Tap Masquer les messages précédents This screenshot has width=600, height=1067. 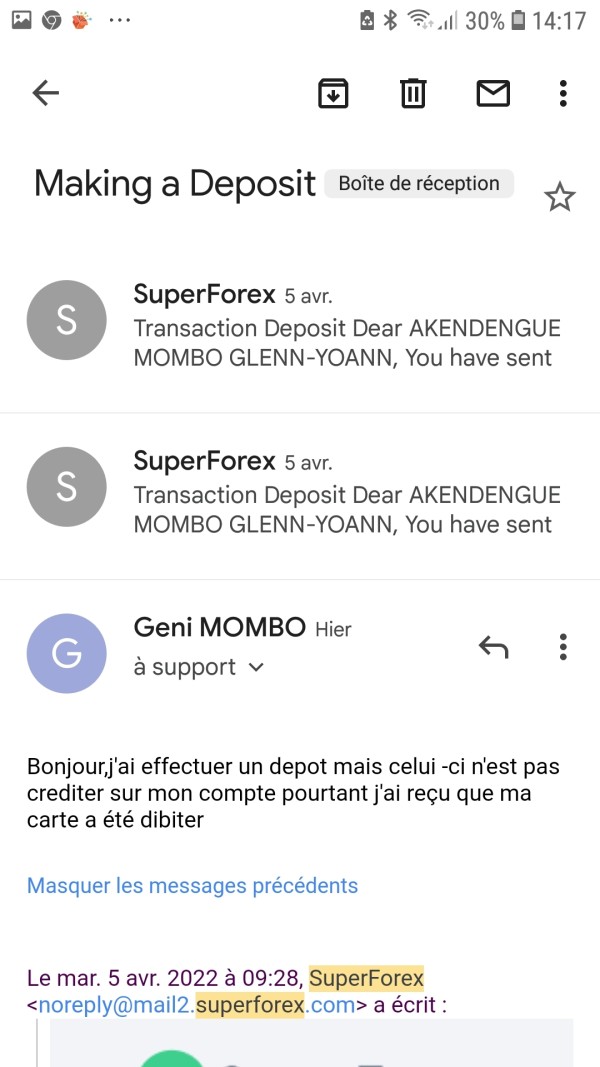tap(193, 885)
